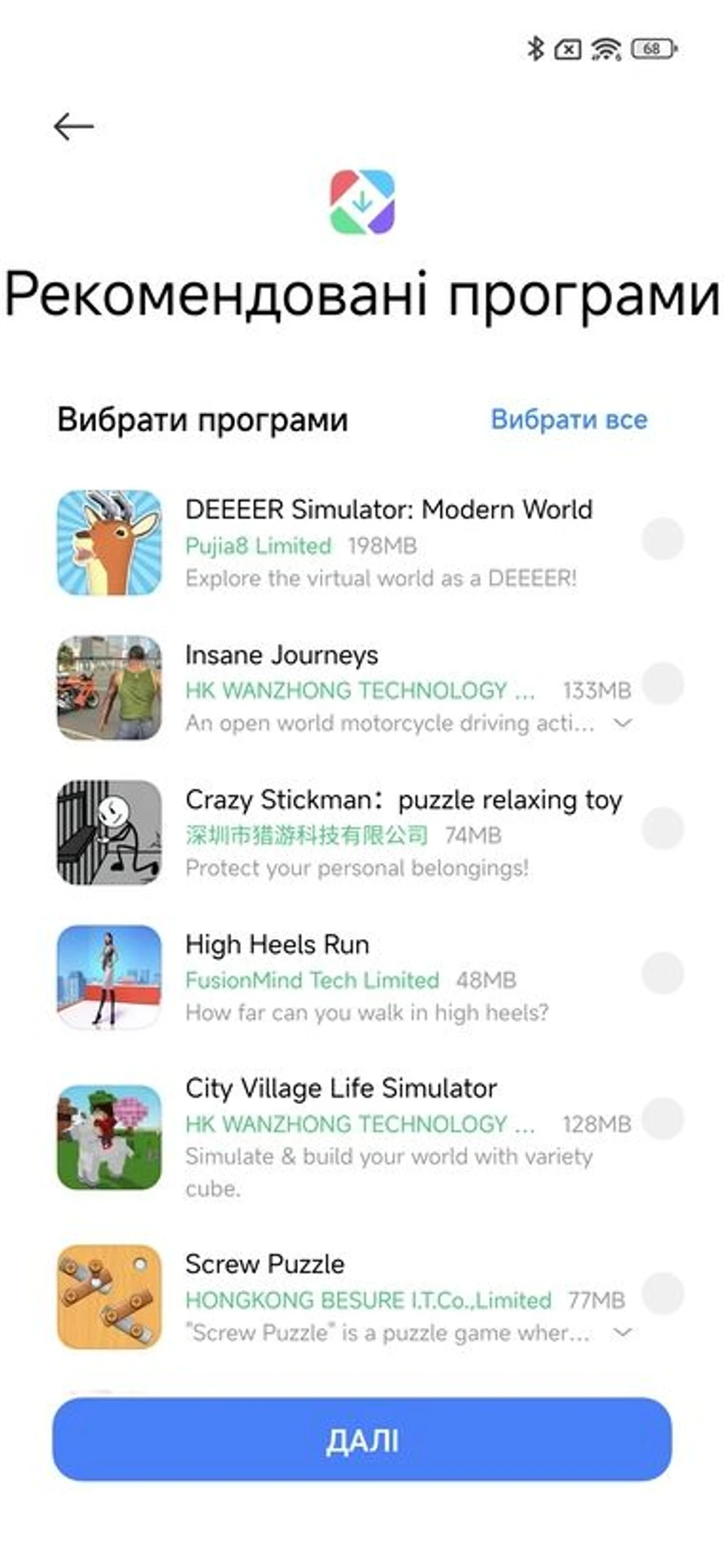Check the Insane Journeys app
Image resolution: width=724 pixels, height=1568 pixels.
(662, 684)
